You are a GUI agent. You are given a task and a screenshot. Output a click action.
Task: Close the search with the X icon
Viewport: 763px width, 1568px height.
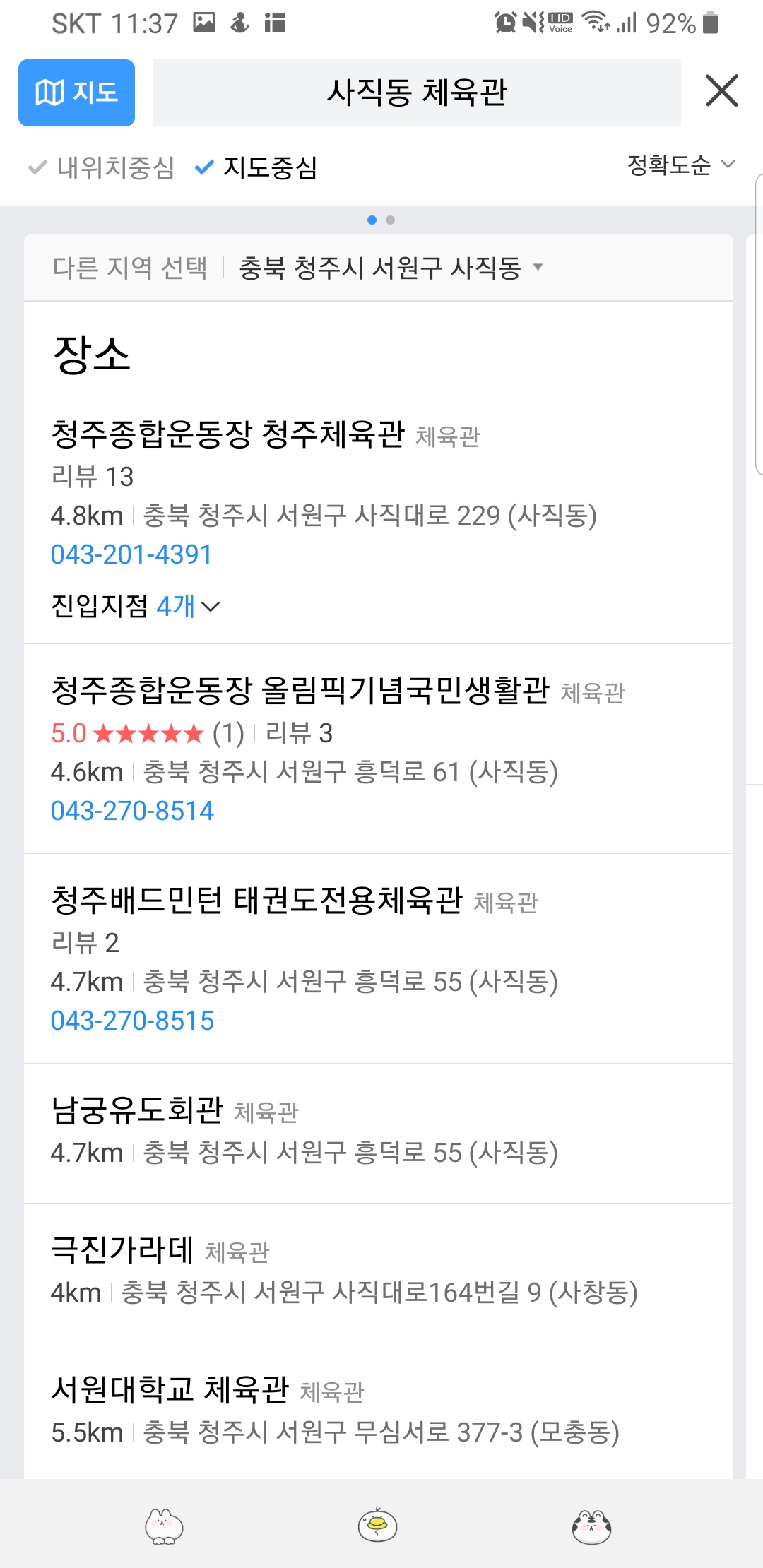click(721, 91)
